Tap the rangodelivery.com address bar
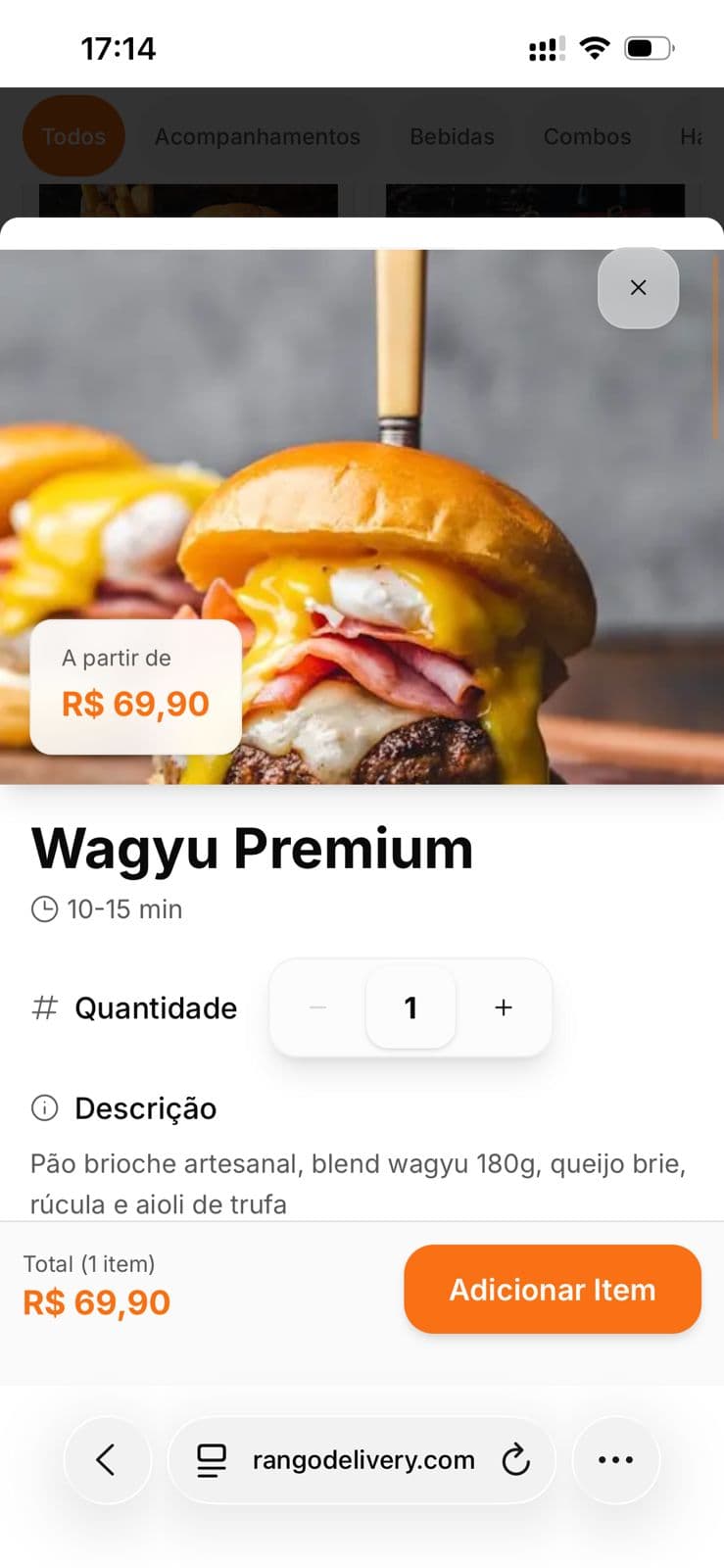 point(362,1459)
